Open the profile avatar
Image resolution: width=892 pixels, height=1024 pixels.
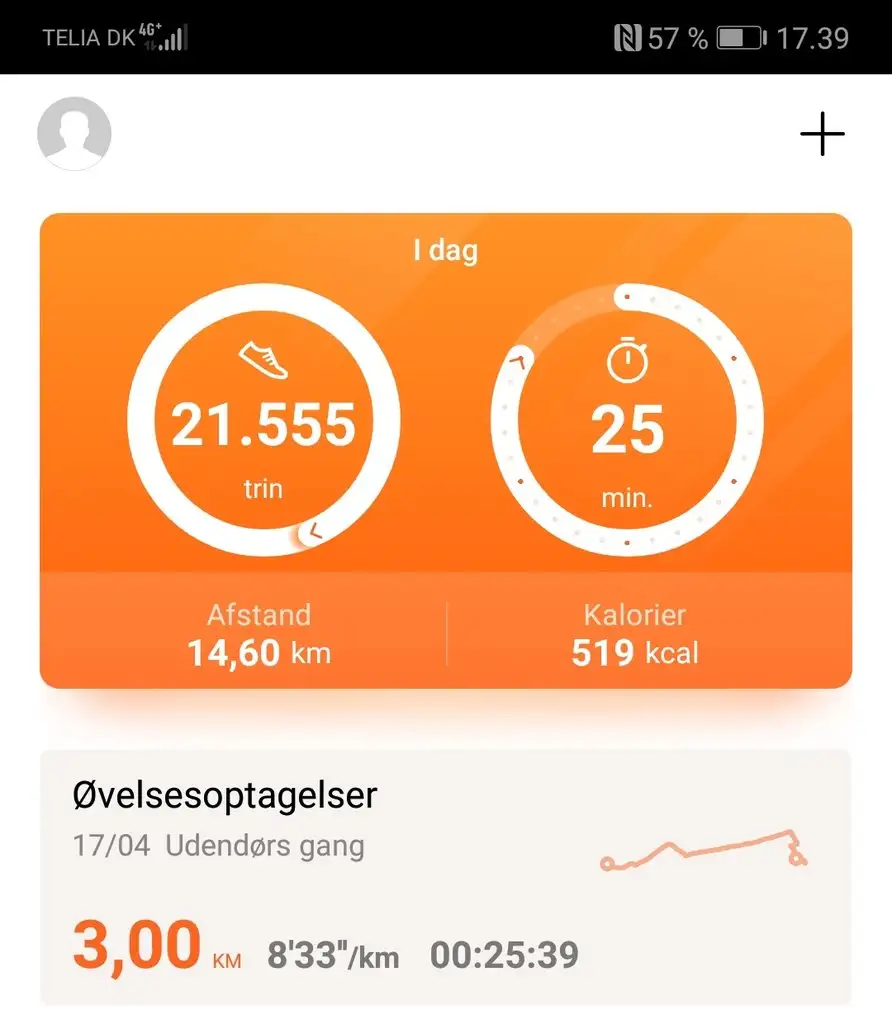tap(74, 133)
